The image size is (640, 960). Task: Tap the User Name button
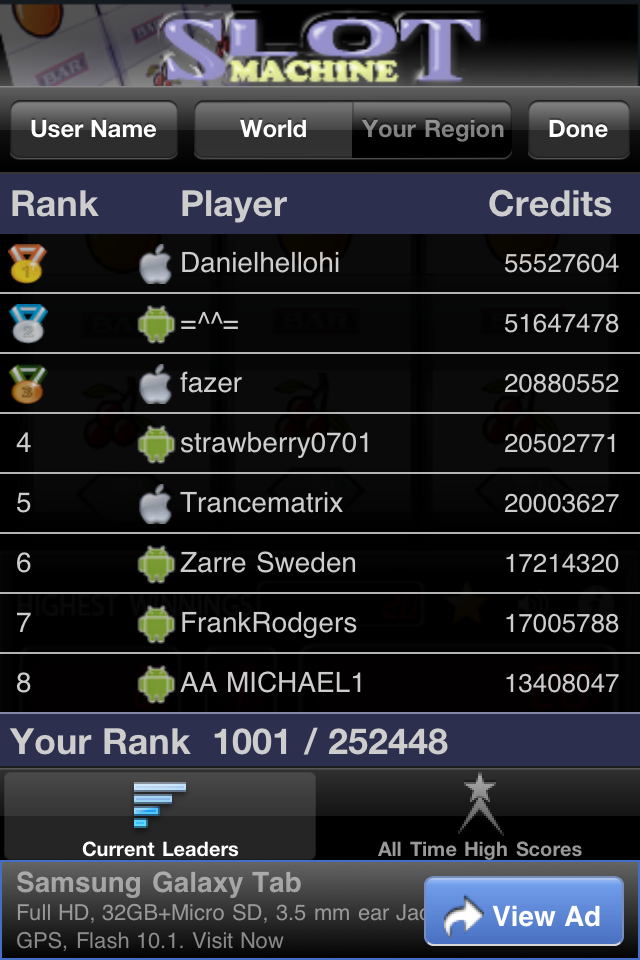93,130
